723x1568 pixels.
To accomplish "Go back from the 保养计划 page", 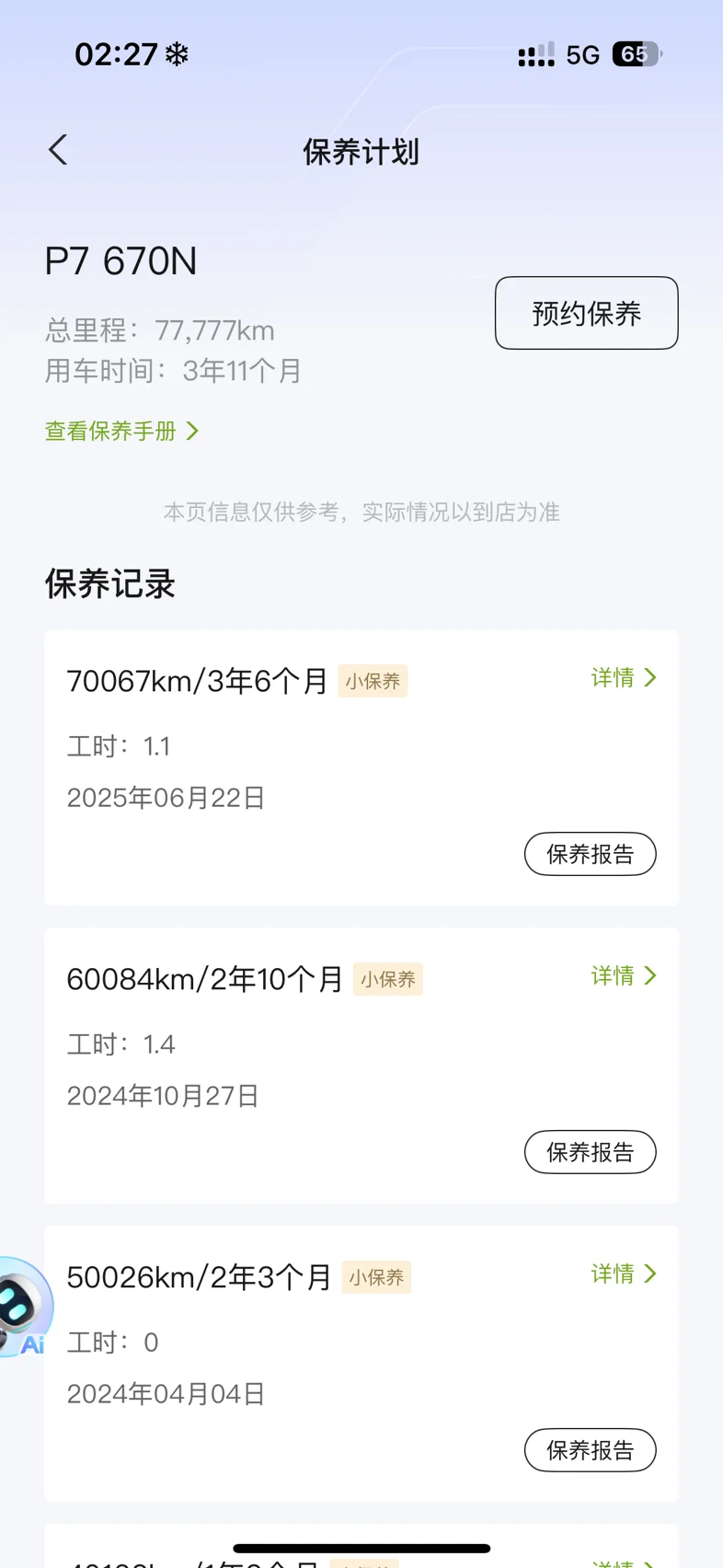I will [x=58, y=150].
